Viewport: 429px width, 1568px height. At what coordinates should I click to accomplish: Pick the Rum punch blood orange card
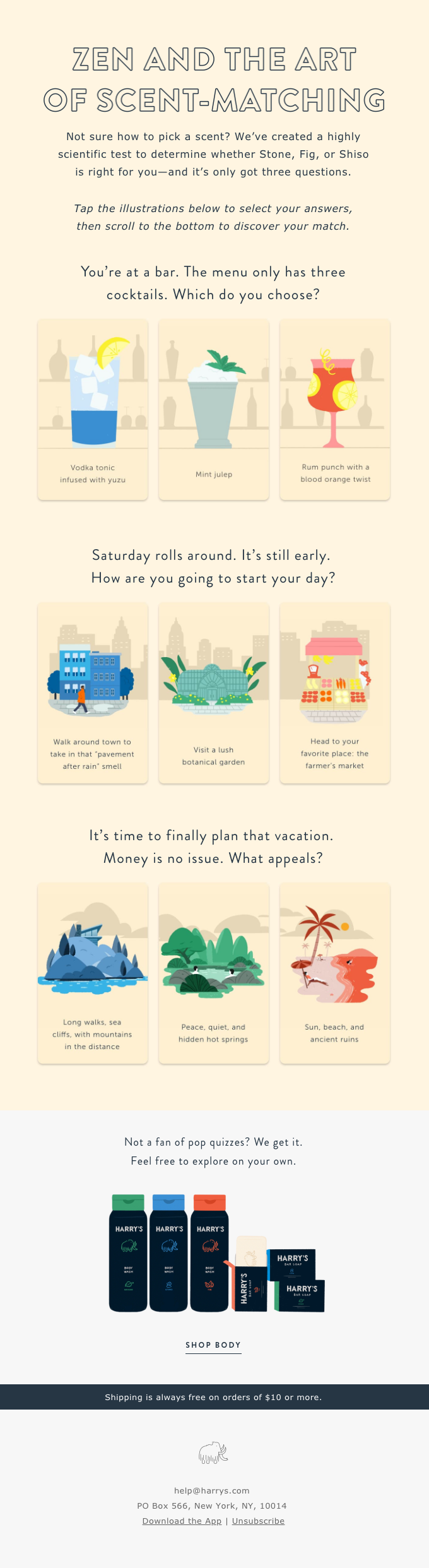(x=335, y=409)
